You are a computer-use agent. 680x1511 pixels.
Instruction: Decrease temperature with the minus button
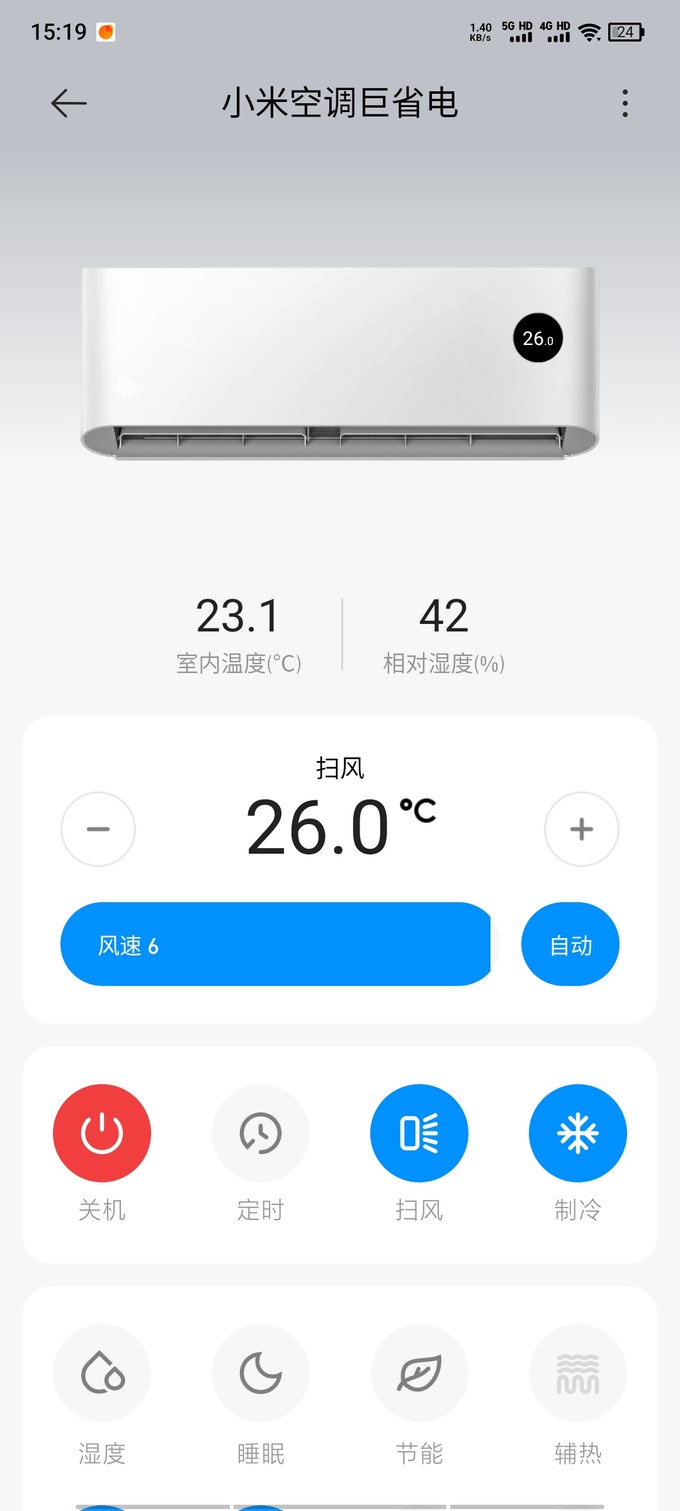[98, 829]
